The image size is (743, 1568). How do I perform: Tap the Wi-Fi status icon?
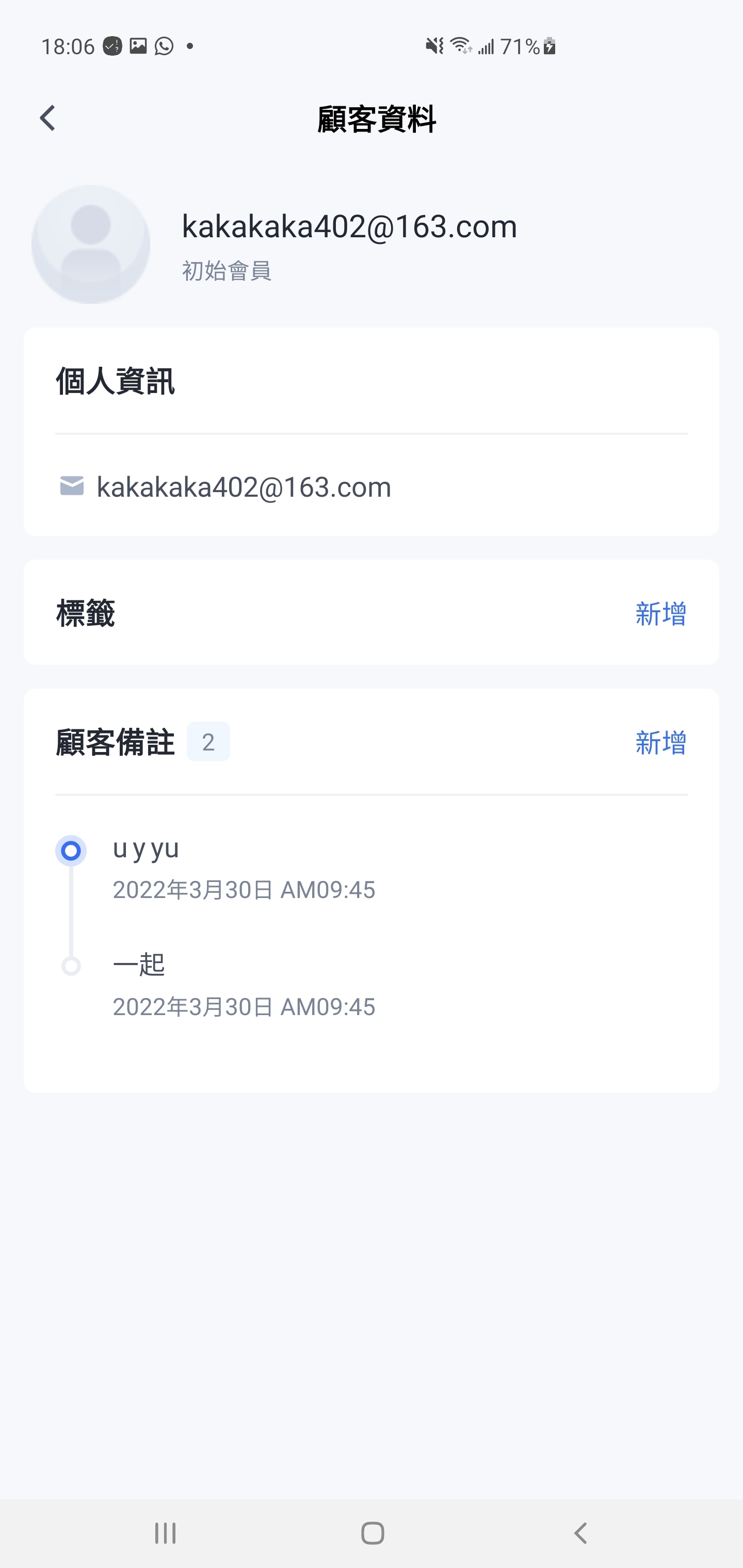[x=459, y=44]
